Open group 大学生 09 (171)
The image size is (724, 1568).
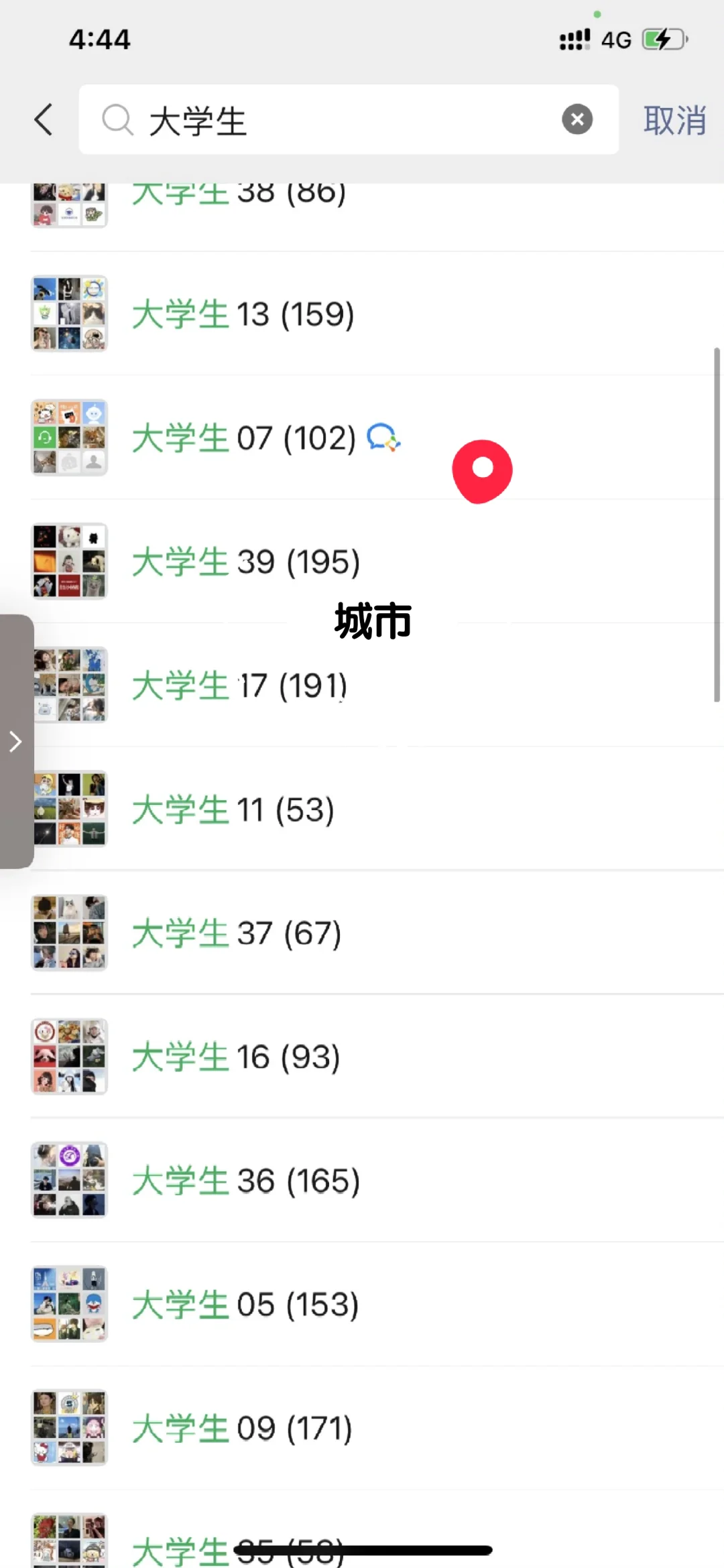click(241, 1428)
